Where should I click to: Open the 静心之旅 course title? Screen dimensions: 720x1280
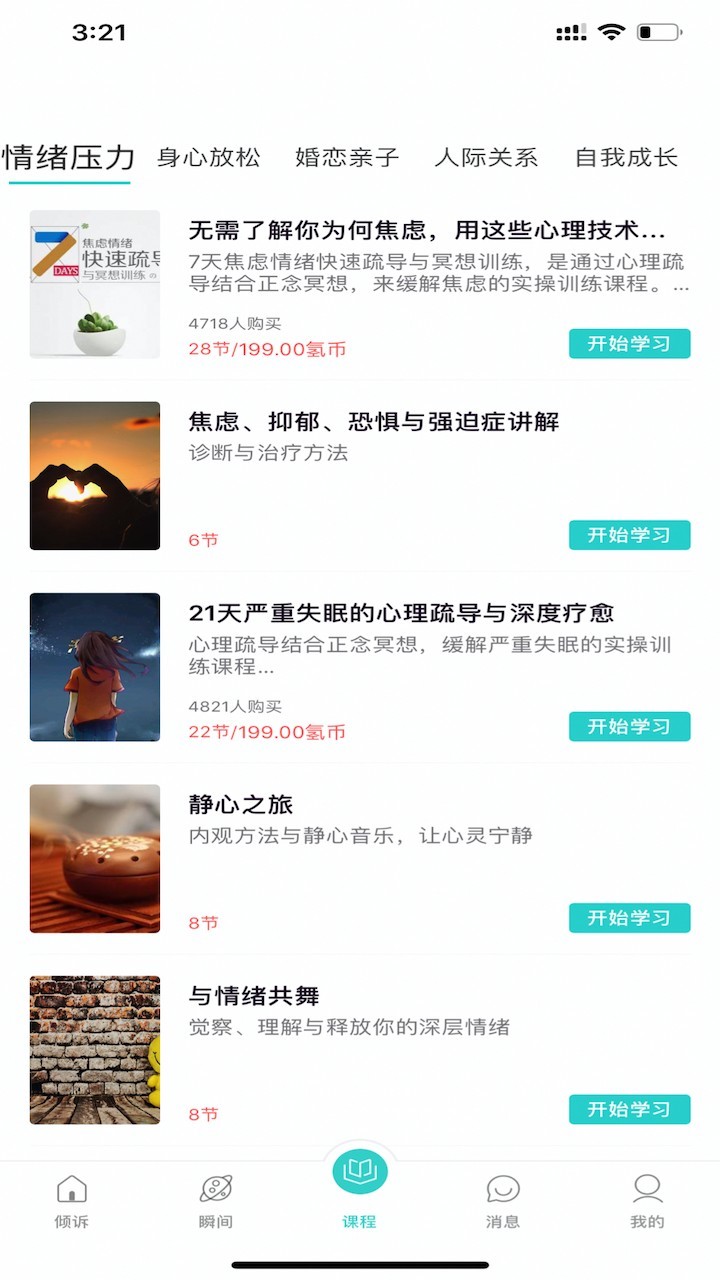click(x=241, y=804)
